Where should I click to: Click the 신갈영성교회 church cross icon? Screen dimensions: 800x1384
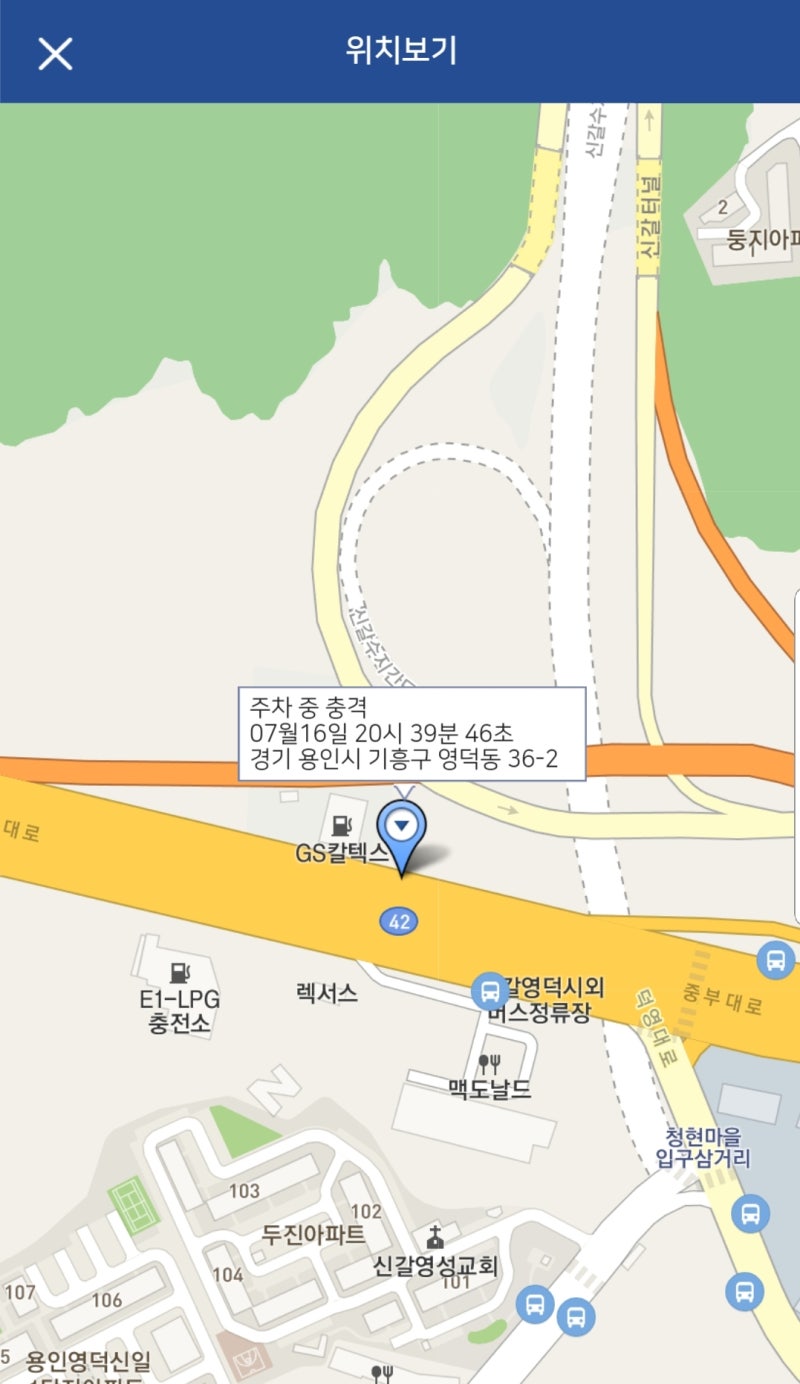[434, 1236]
